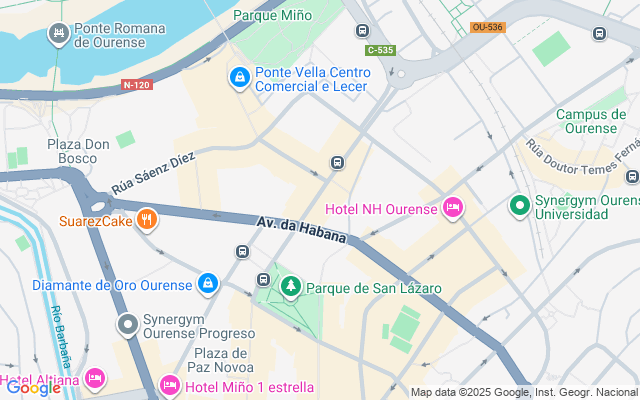640x400 pixels.
Task: Open the Hotel NH Ourense pin
Action: 452,208
